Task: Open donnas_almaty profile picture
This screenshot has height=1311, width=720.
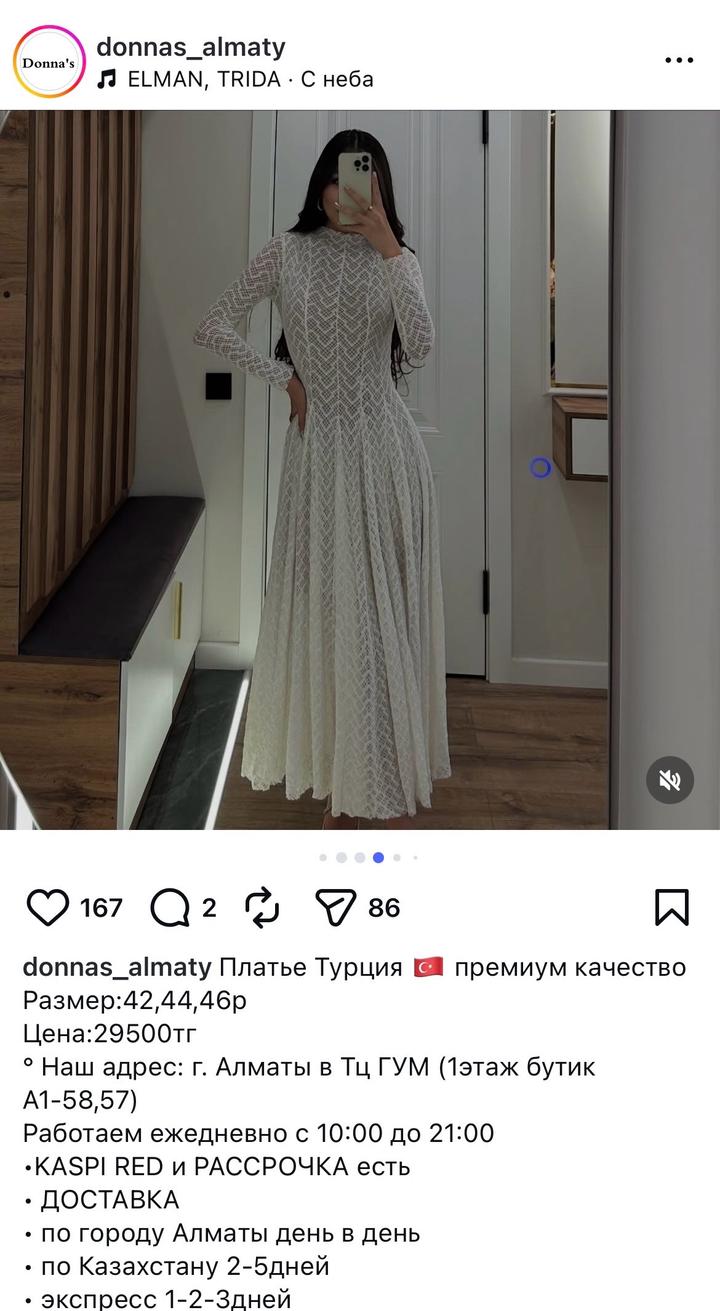Action: [49, 62]
